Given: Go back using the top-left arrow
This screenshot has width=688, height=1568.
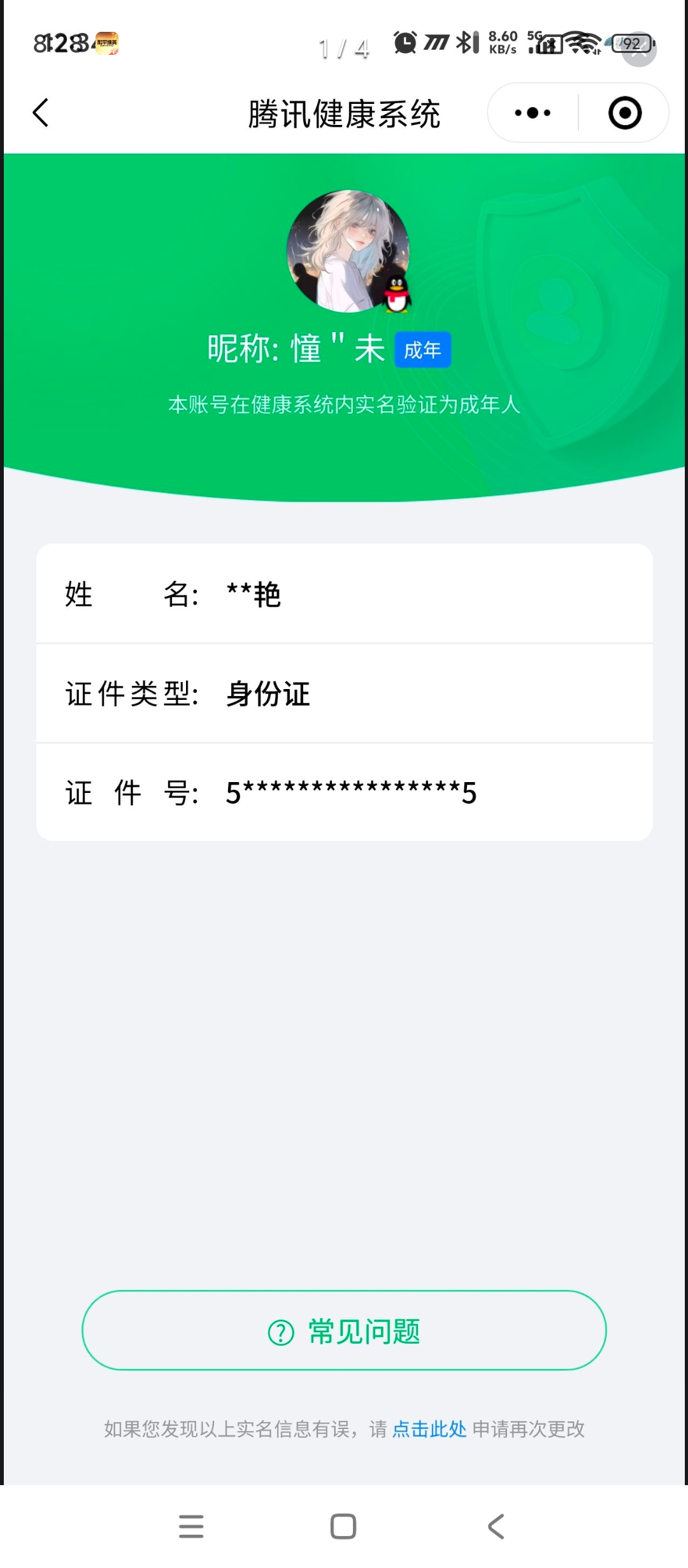Looking at the screenshot, I should [41, 113].
